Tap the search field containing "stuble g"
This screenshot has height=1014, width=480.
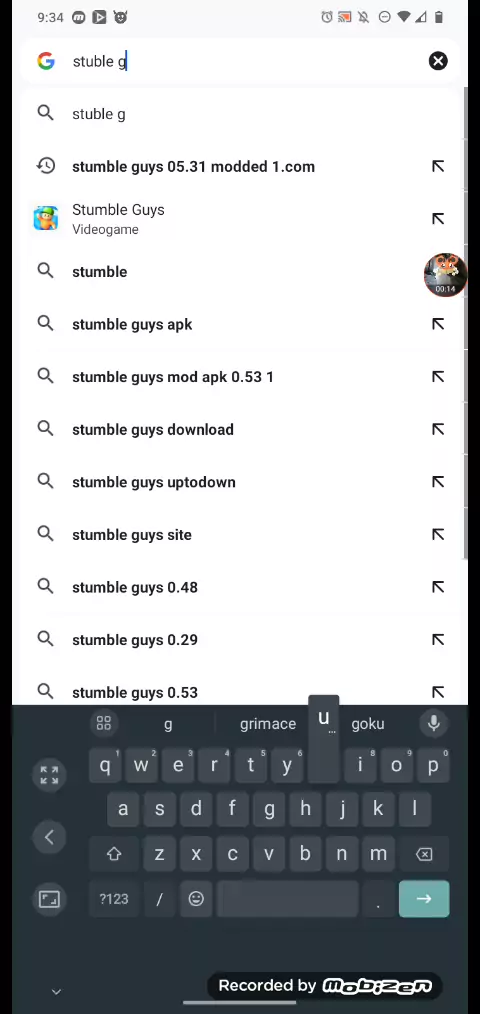(x=246, y=61)
